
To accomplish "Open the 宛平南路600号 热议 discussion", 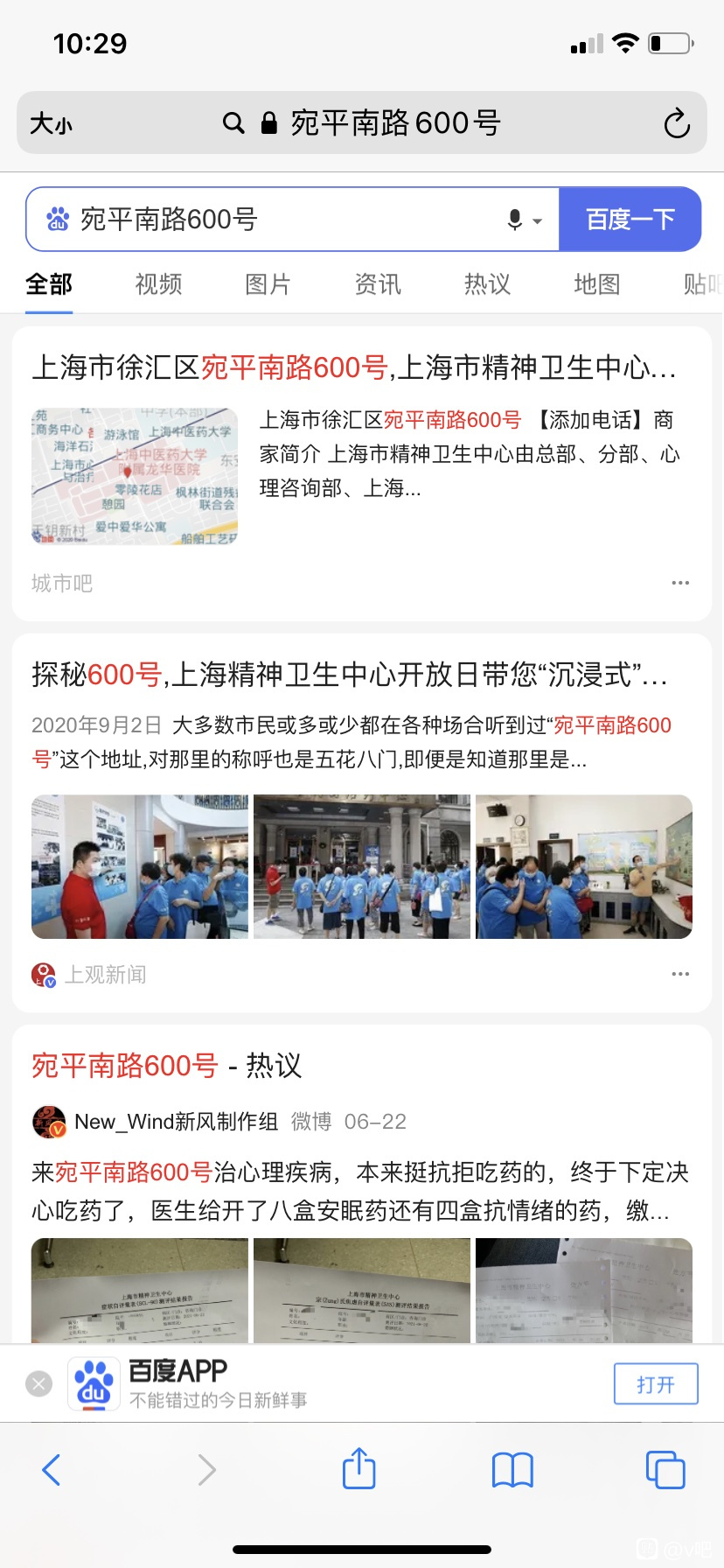I will pos(166,1066).
